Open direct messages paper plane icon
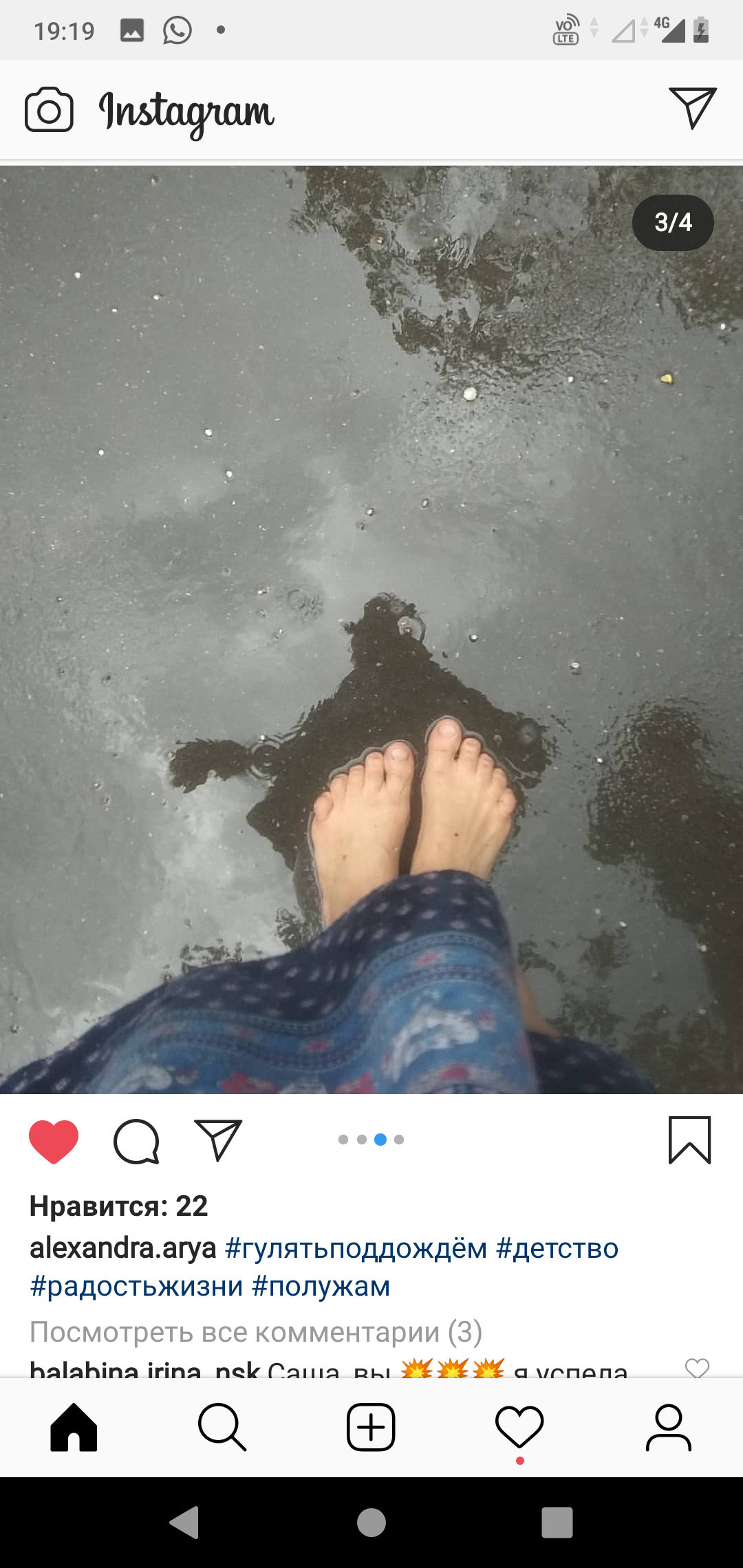This screenshot has height=1568, width=743. click(693, 108)
